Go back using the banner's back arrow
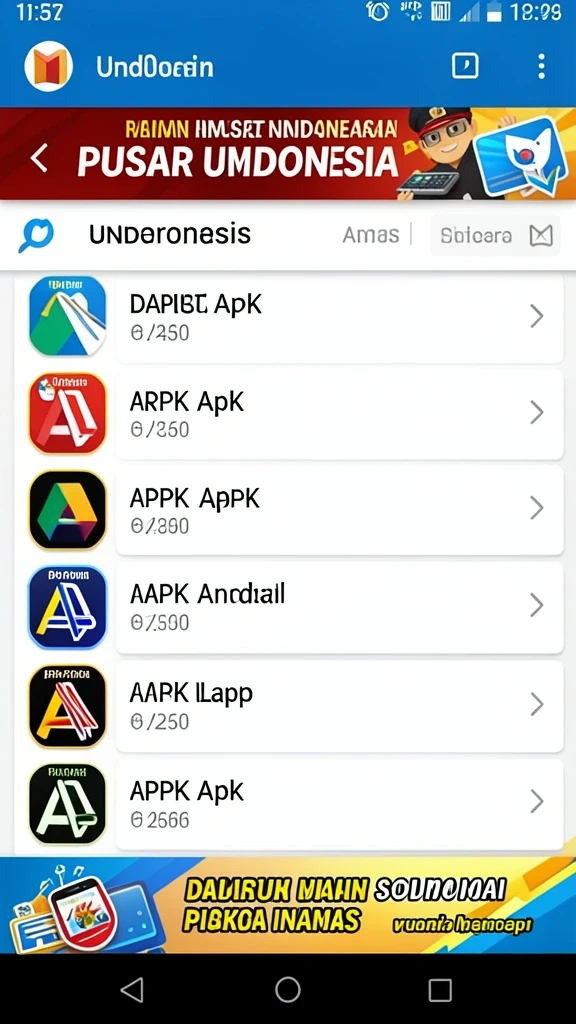 tap(39, 159)
